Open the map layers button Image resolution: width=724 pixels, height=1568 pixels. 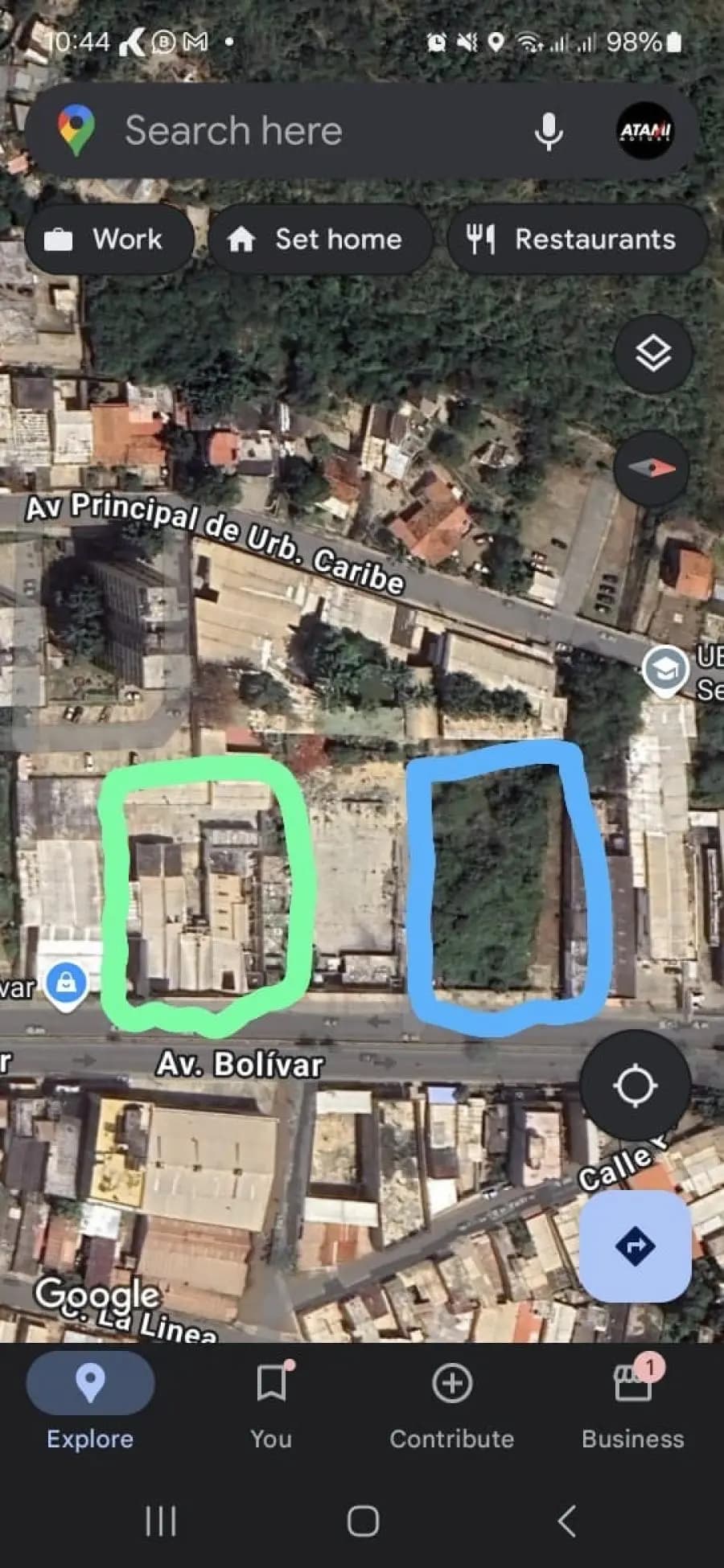tap(652, 353)
